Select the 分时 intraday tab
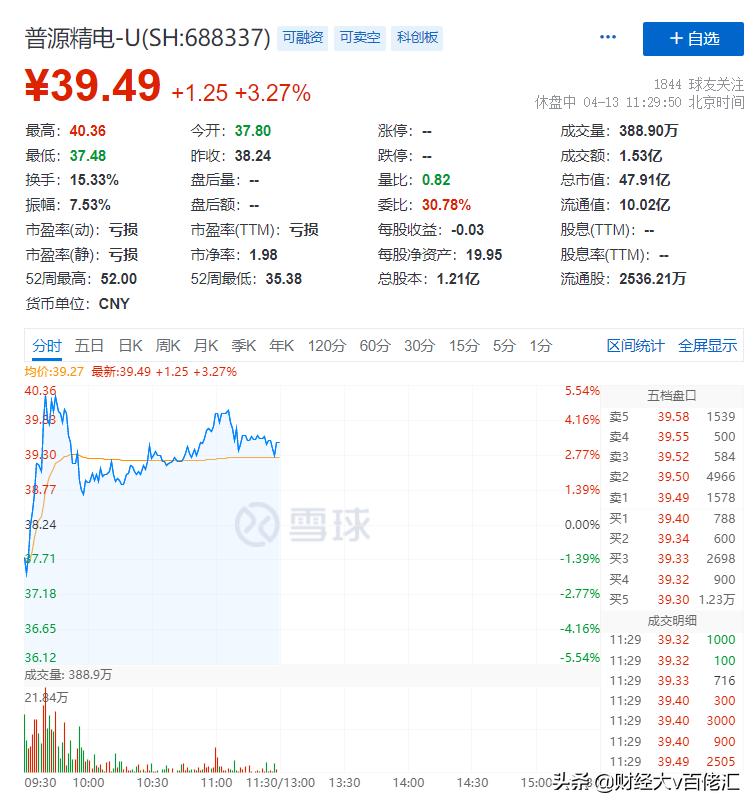This screenshot has width=756, height=808. point(48,344)
